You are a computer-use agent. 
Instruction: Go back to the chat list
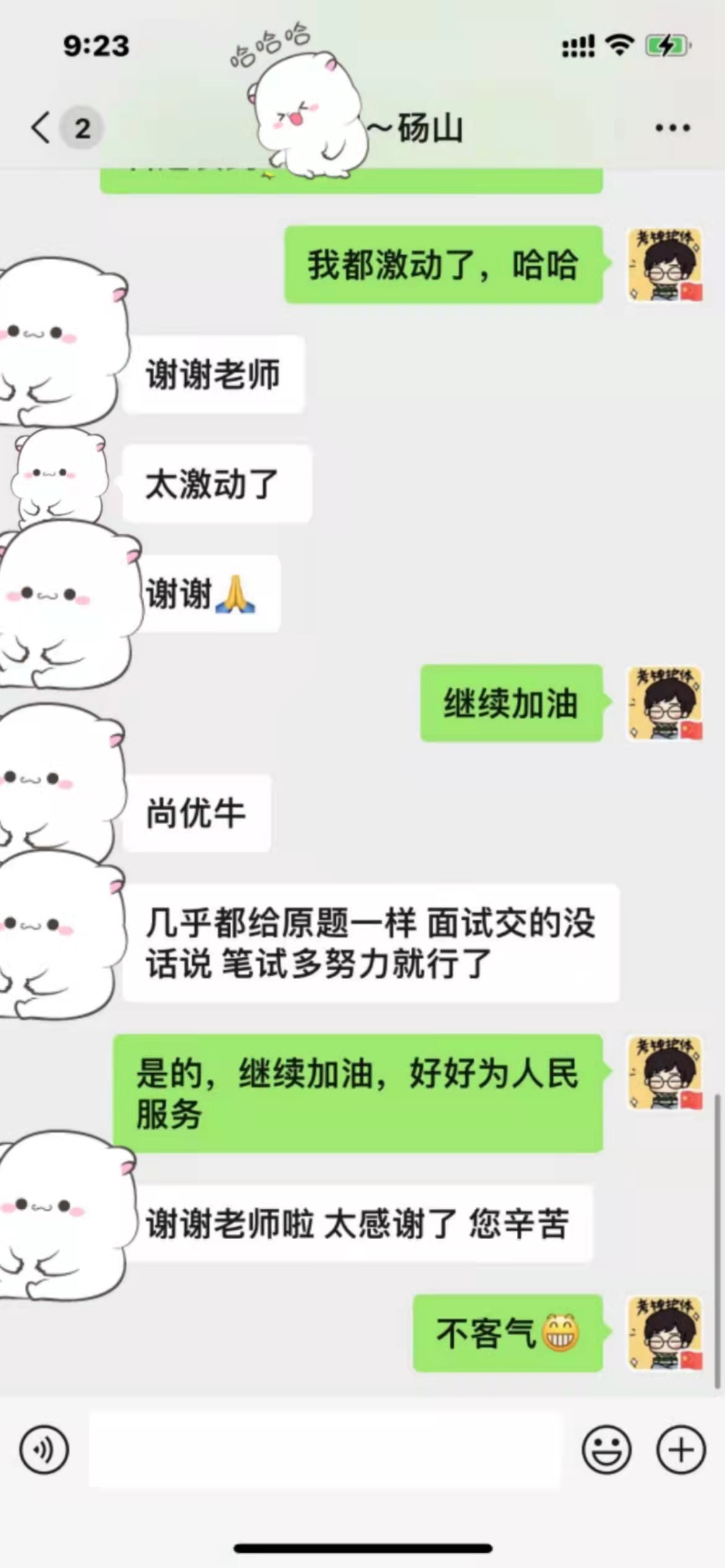coord(42,128)
